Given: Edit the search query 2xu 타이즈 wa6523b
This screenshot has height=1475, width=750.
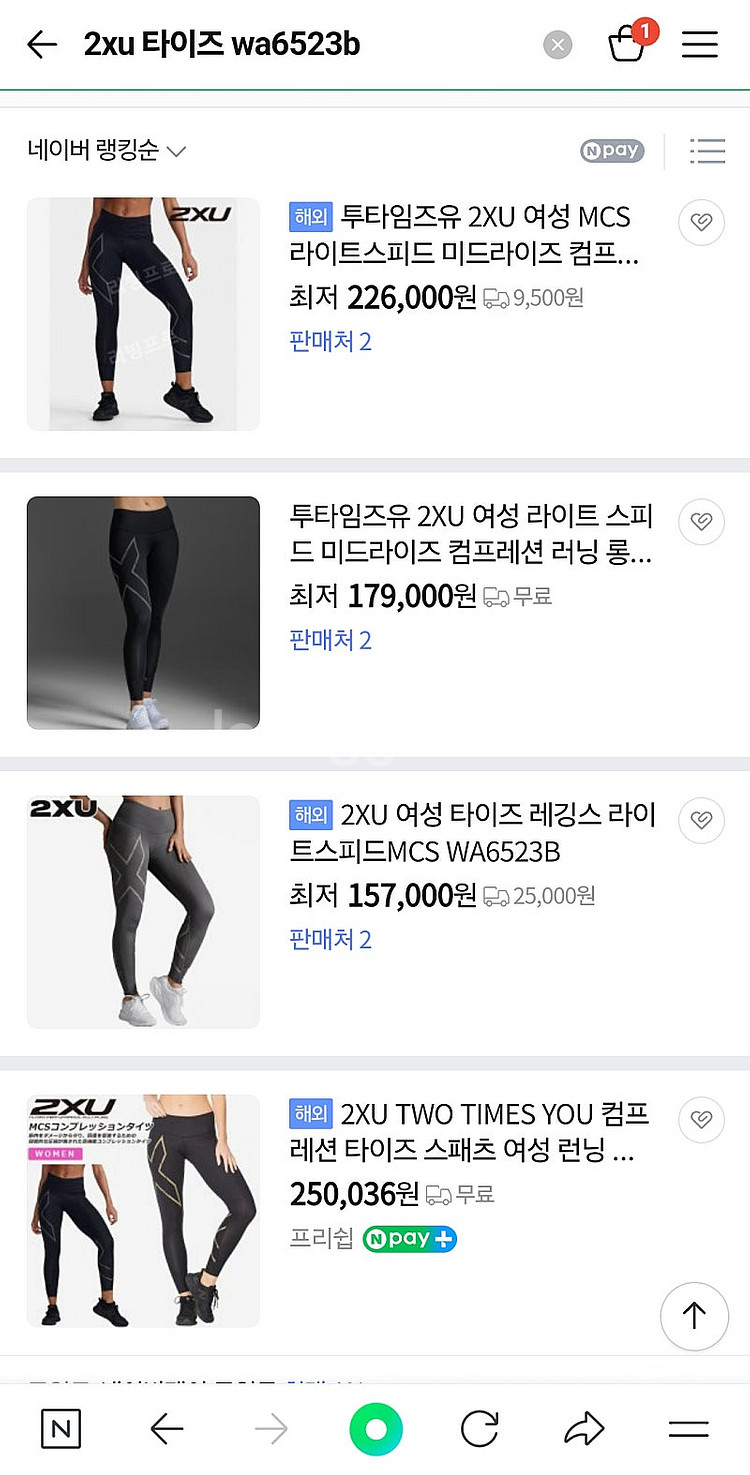Looking at the screenshot, I should click(x=222, y=45).
